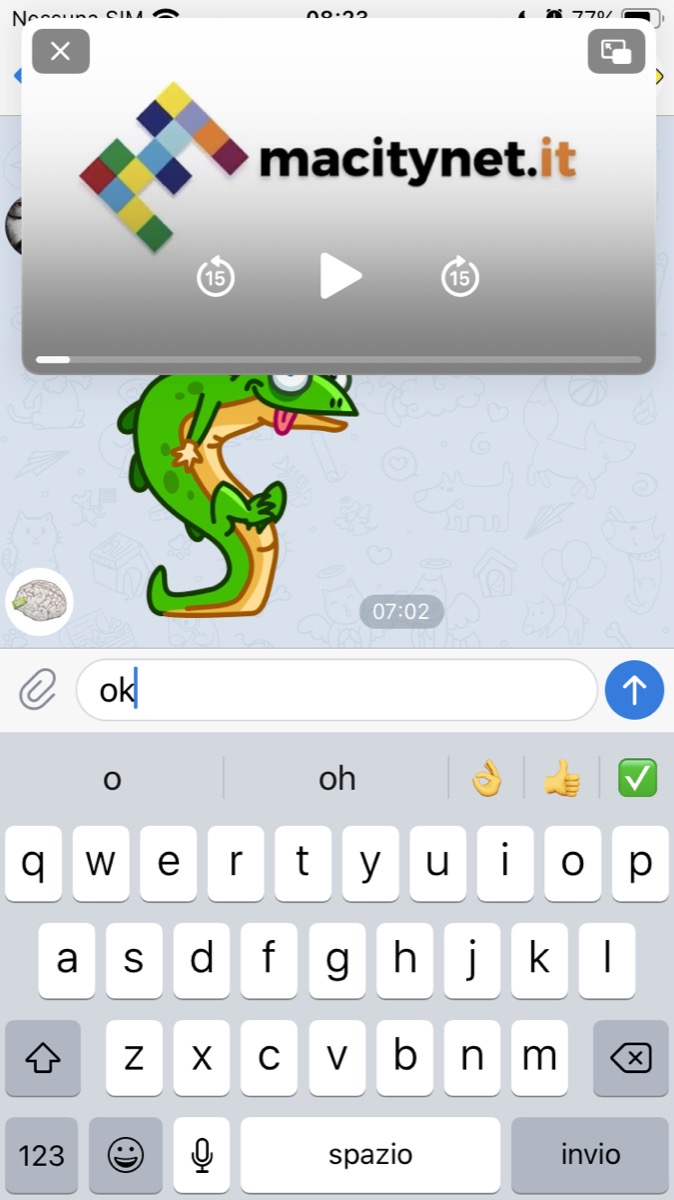Switch keyboard to 123 numbers
This screenshot has width=674, height=1200.
click(41, 1156)
